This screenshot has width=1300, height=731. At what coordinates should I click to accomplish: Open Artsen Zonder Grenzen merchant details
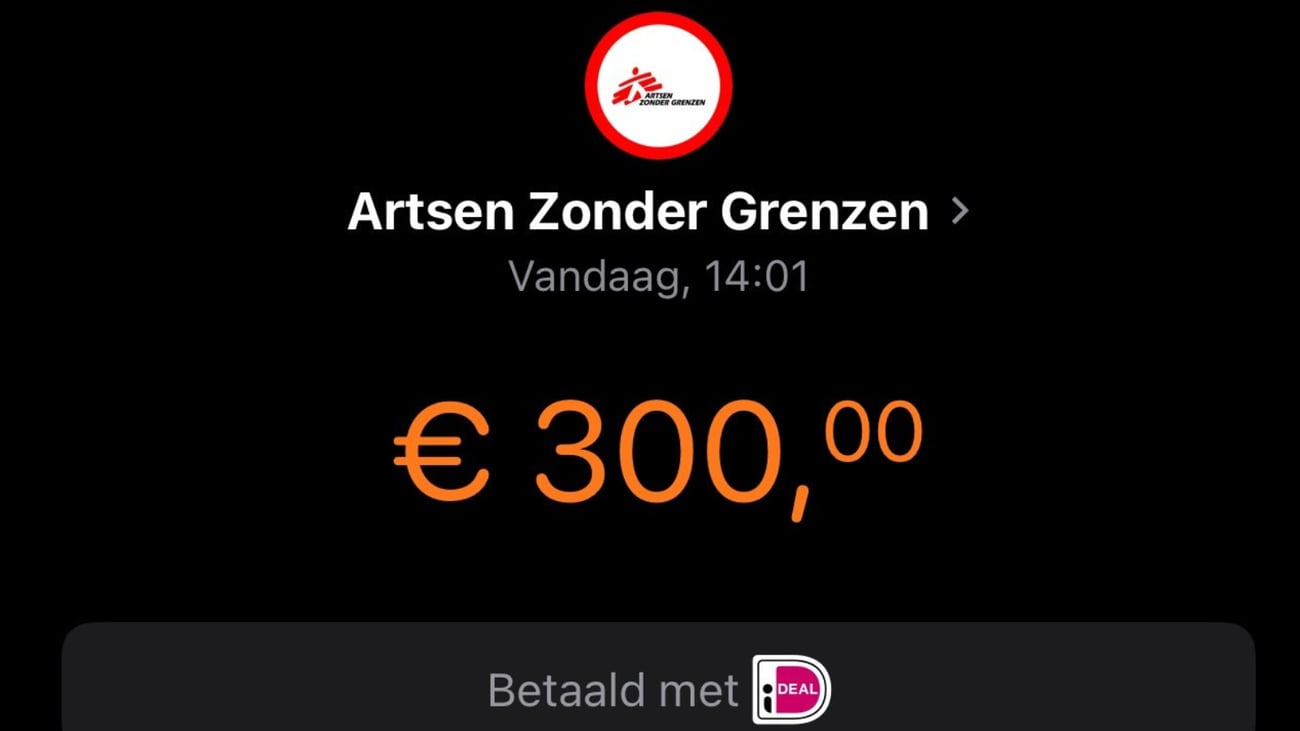point(658,212)
